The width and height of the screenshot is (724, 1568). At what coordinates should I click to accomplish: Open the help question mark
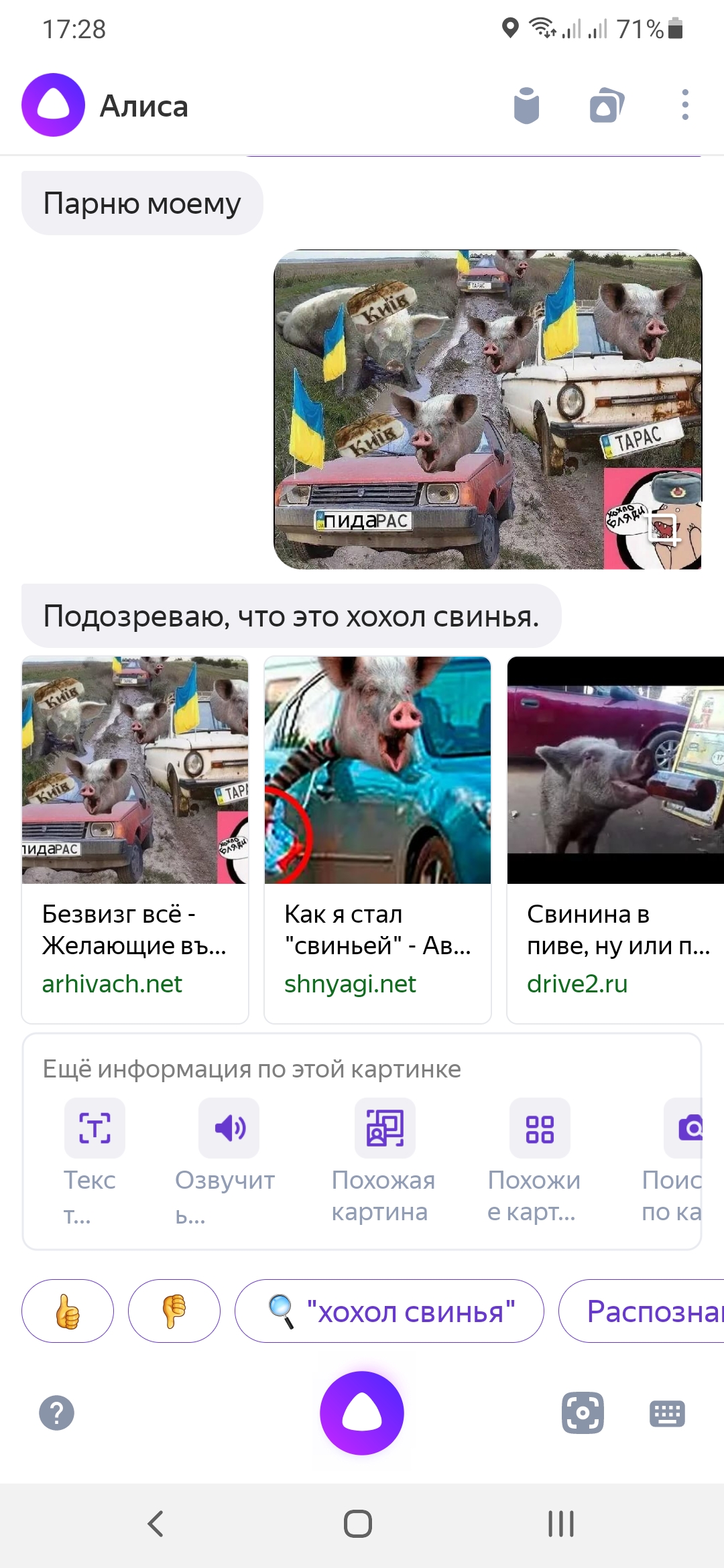[57, 1413]
